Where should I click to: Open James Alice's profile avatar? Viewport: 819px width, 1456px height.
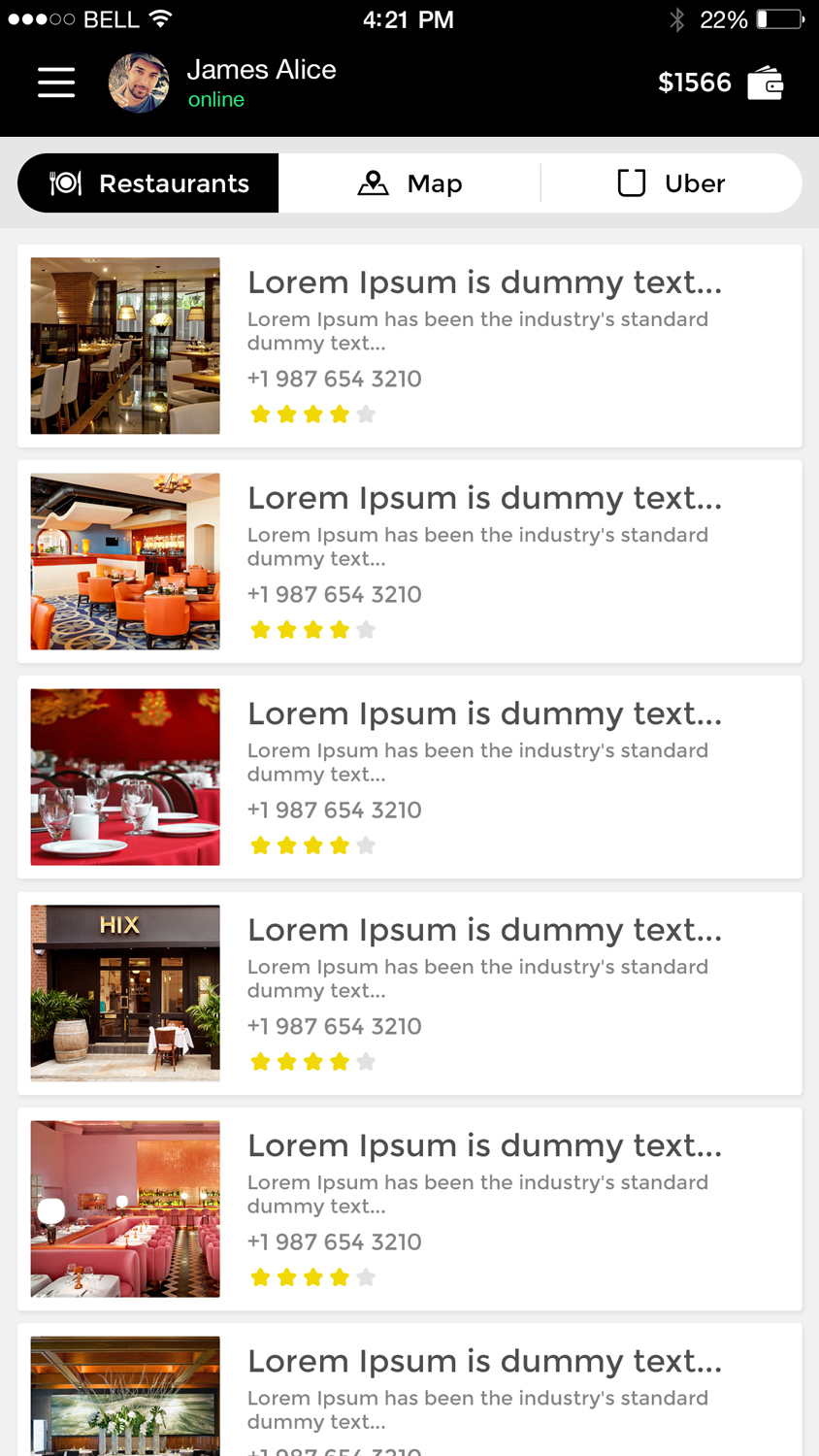pyautogui.click(x=139, y=83)
